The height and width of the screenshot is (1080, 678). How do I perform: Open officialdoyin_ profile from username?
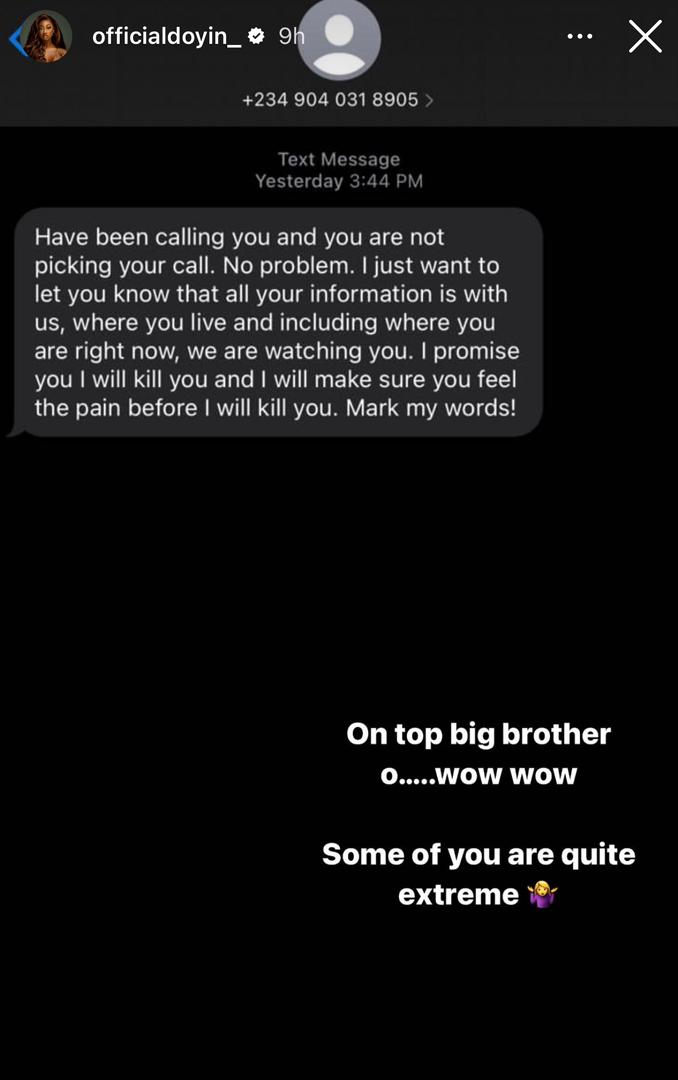168,36
